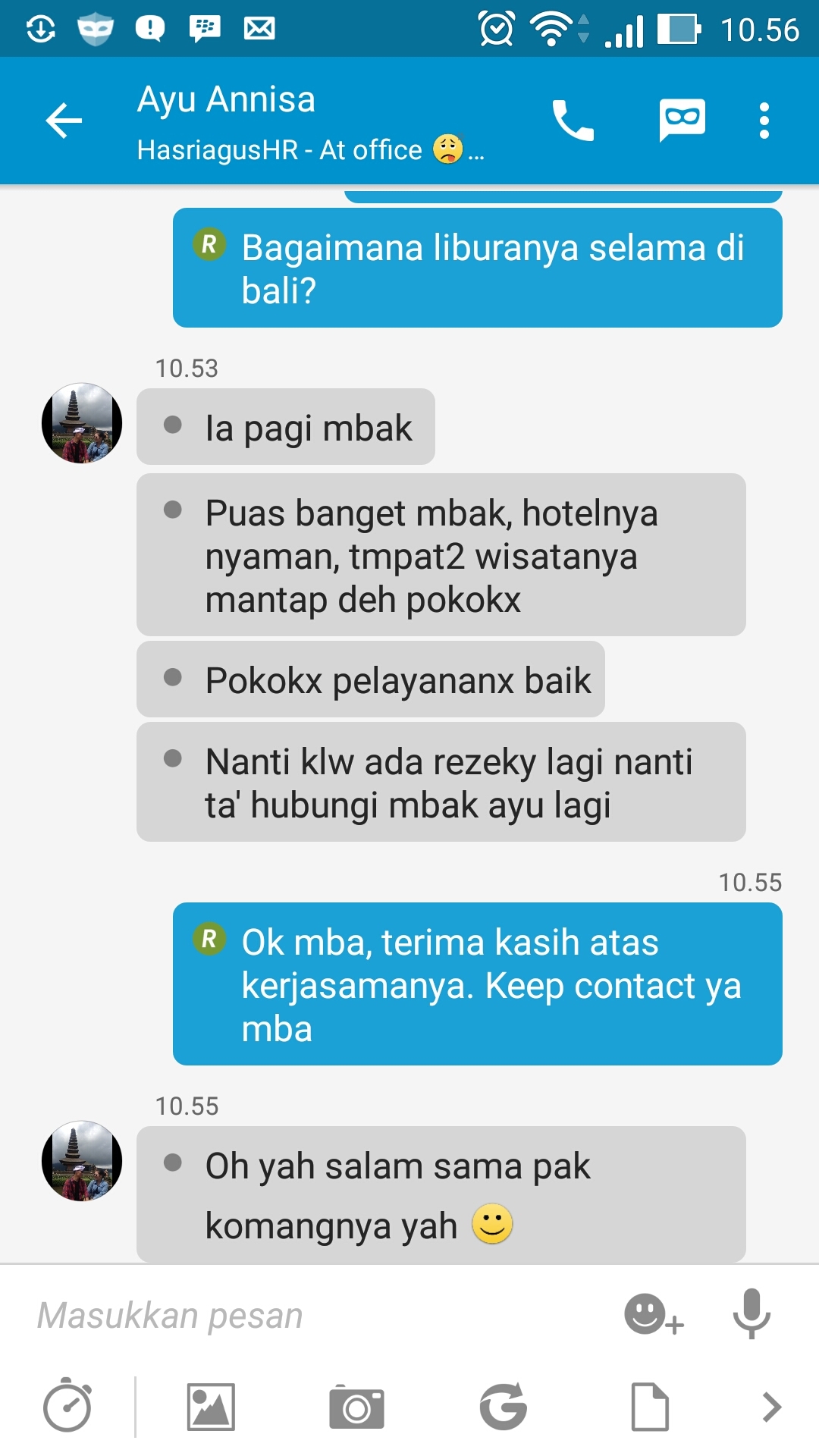The width and height of the screenshot is (819, 1456).
Task: Open the camera to take a photo
Action: pyautogui.click(x=356, y=1407)
